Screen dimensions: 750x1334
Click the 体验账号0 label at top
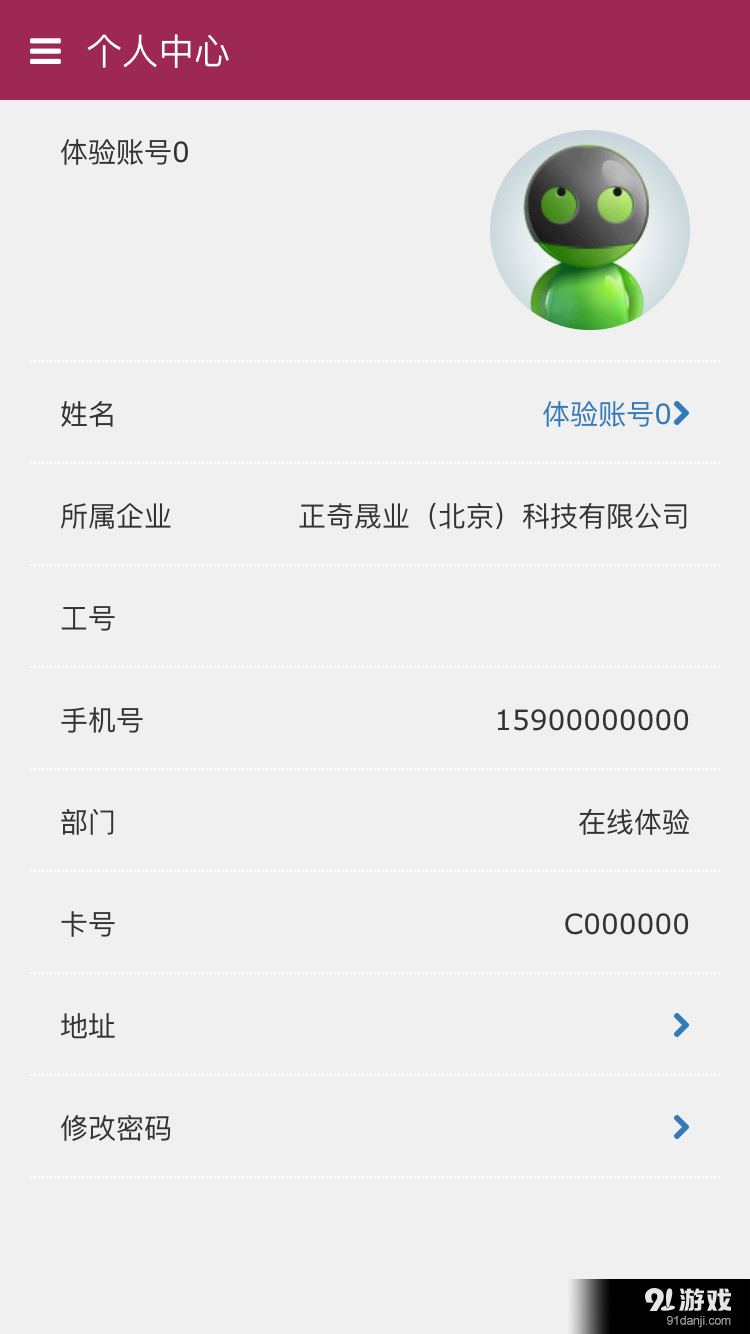125,152
